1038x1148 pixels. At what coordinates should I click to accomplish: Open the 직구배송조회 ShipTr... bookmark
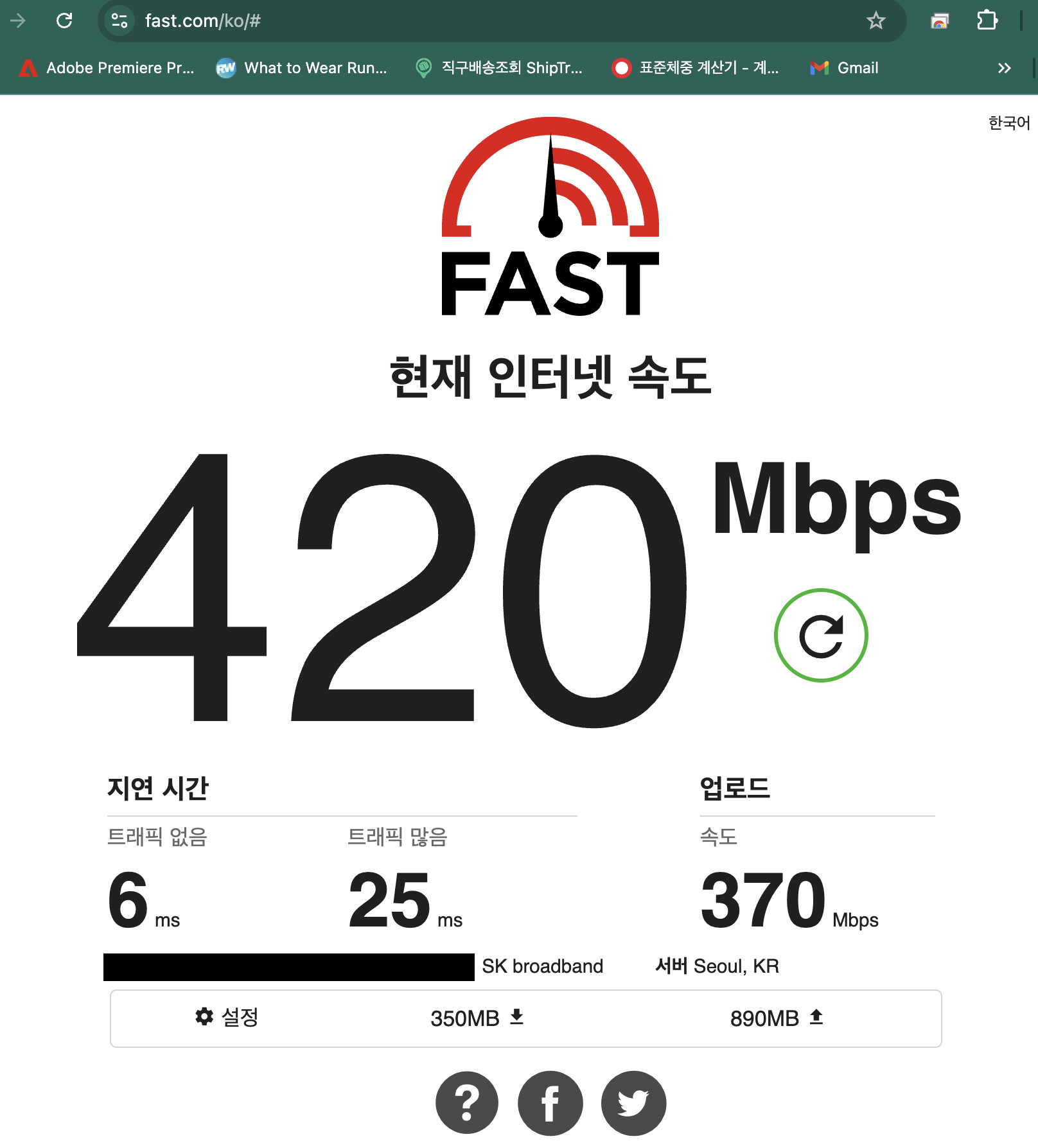pyautogui.click(x=499, y=67)
